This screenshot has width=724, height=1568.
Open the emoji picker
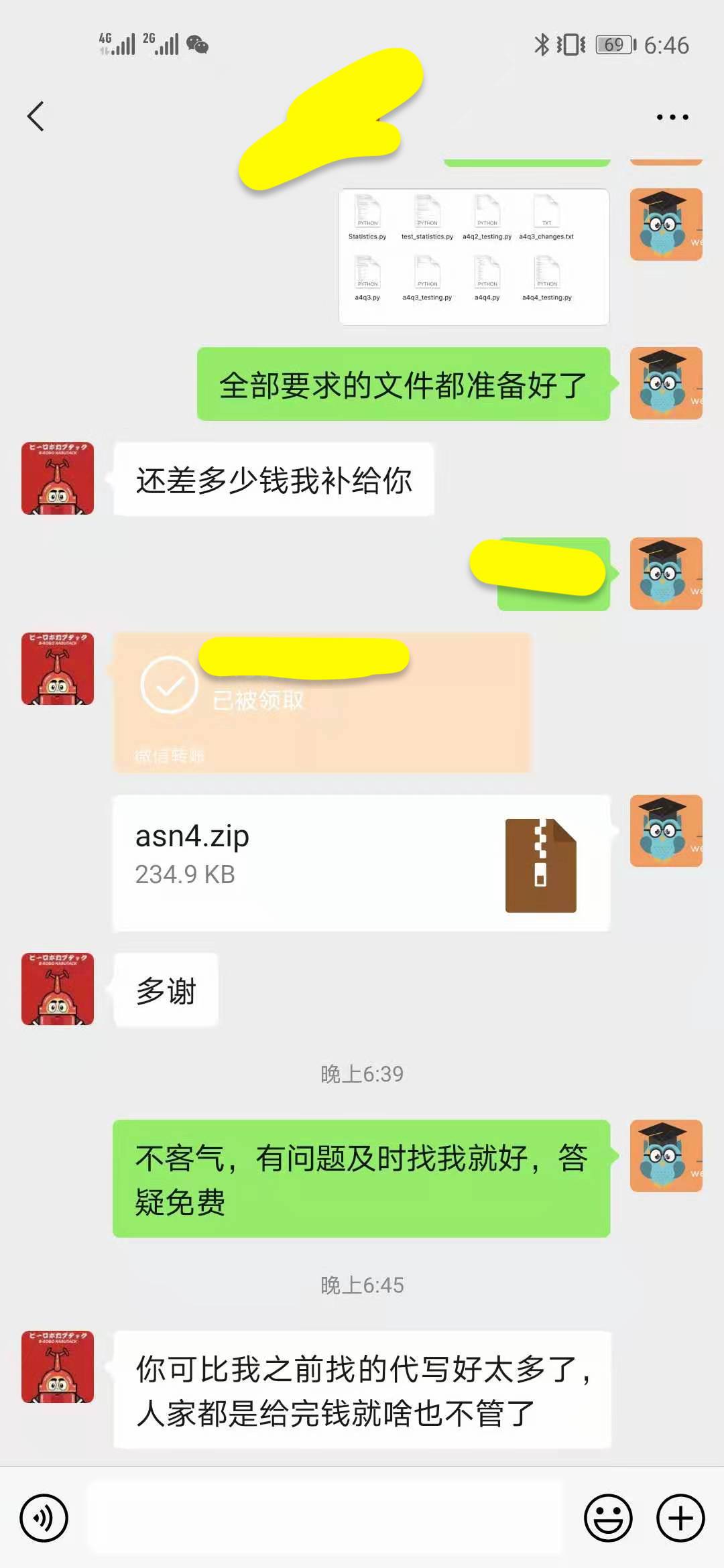[x=608, y=1518]
